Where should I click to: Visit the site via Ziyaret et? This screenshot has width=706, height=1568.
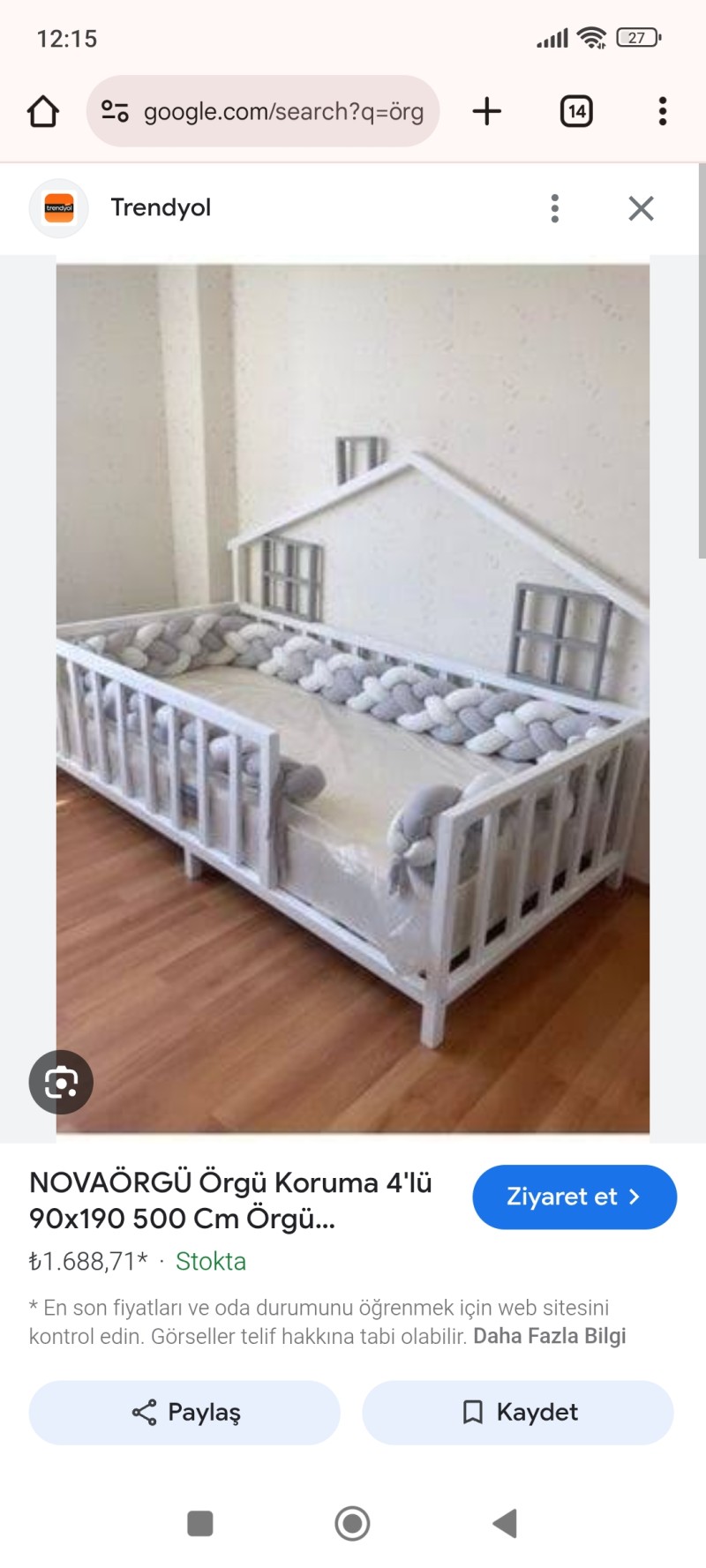coord(575,1197)
